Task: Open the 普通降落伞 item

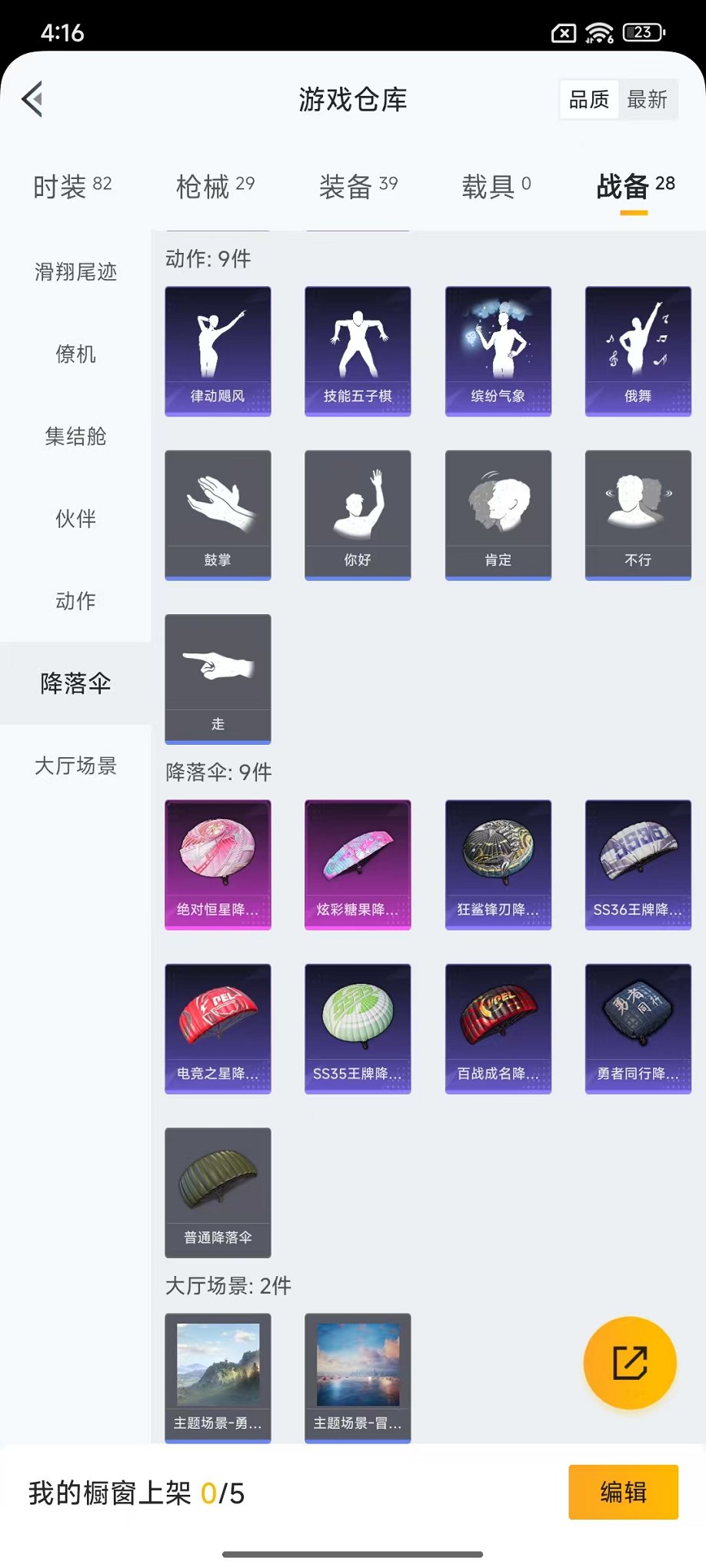Action: (x=218, y=1191)
